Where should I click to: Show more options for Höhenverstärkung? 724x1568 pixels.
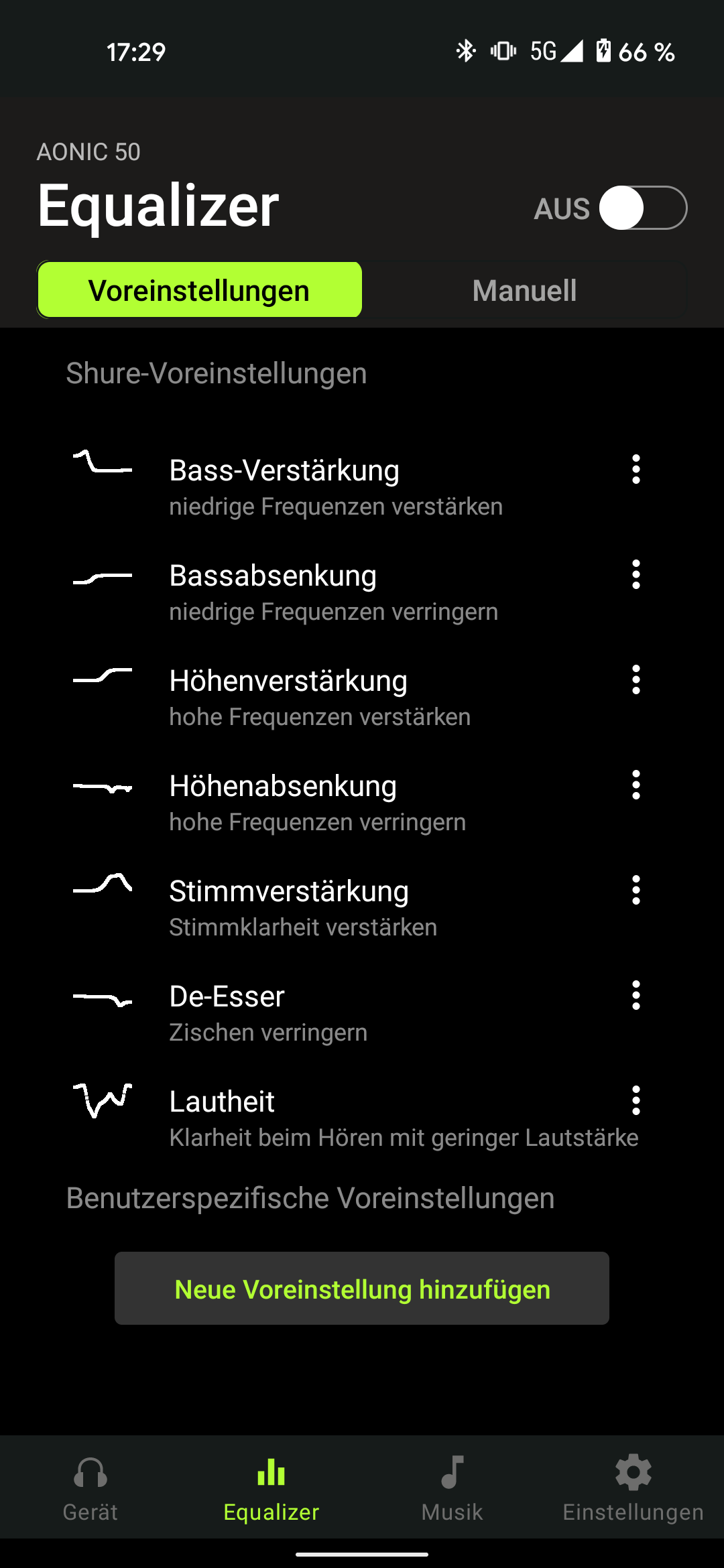click(x=636, y=680)
